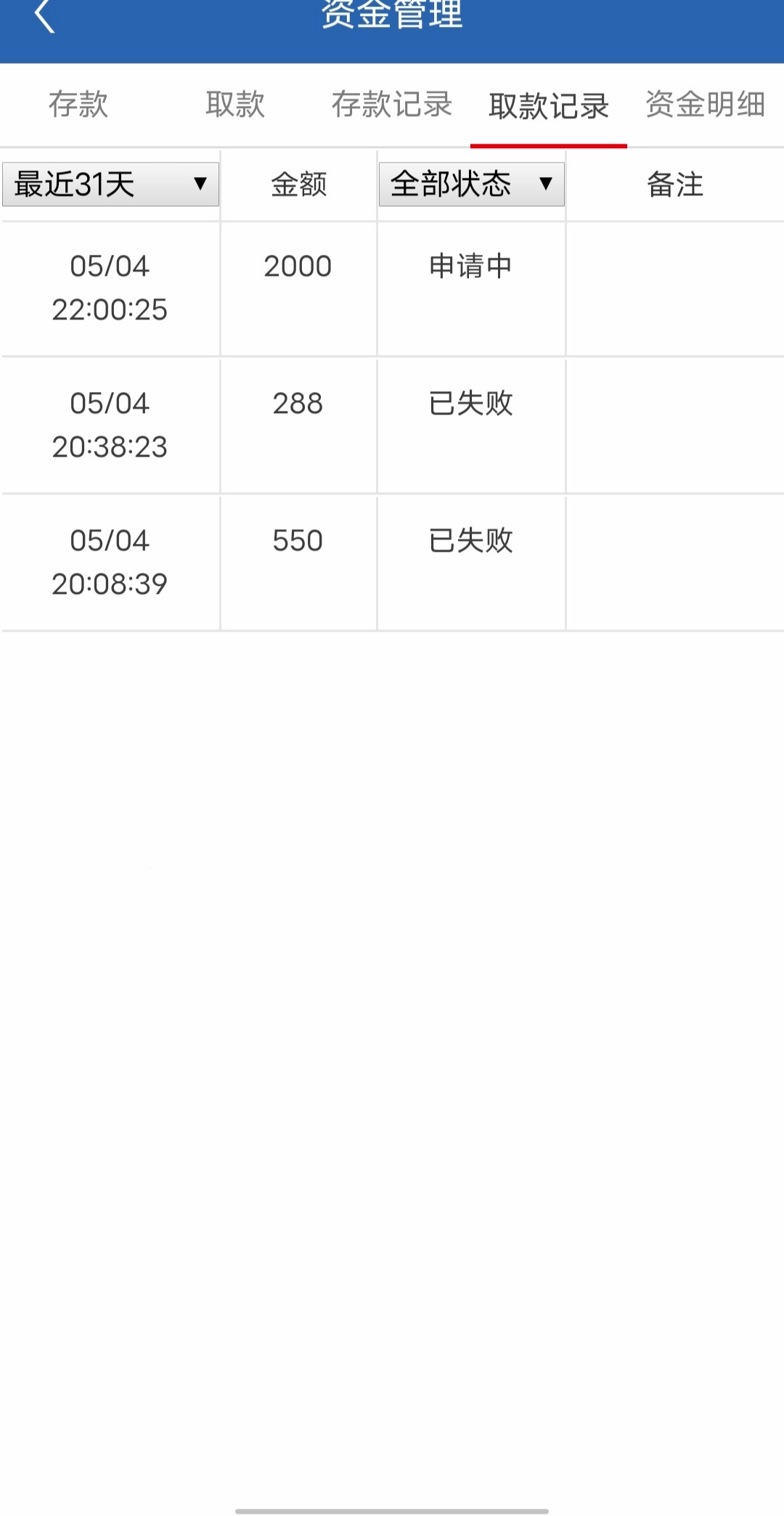Go back using the header arrow
784x1516 pixels.
point(45,16)
